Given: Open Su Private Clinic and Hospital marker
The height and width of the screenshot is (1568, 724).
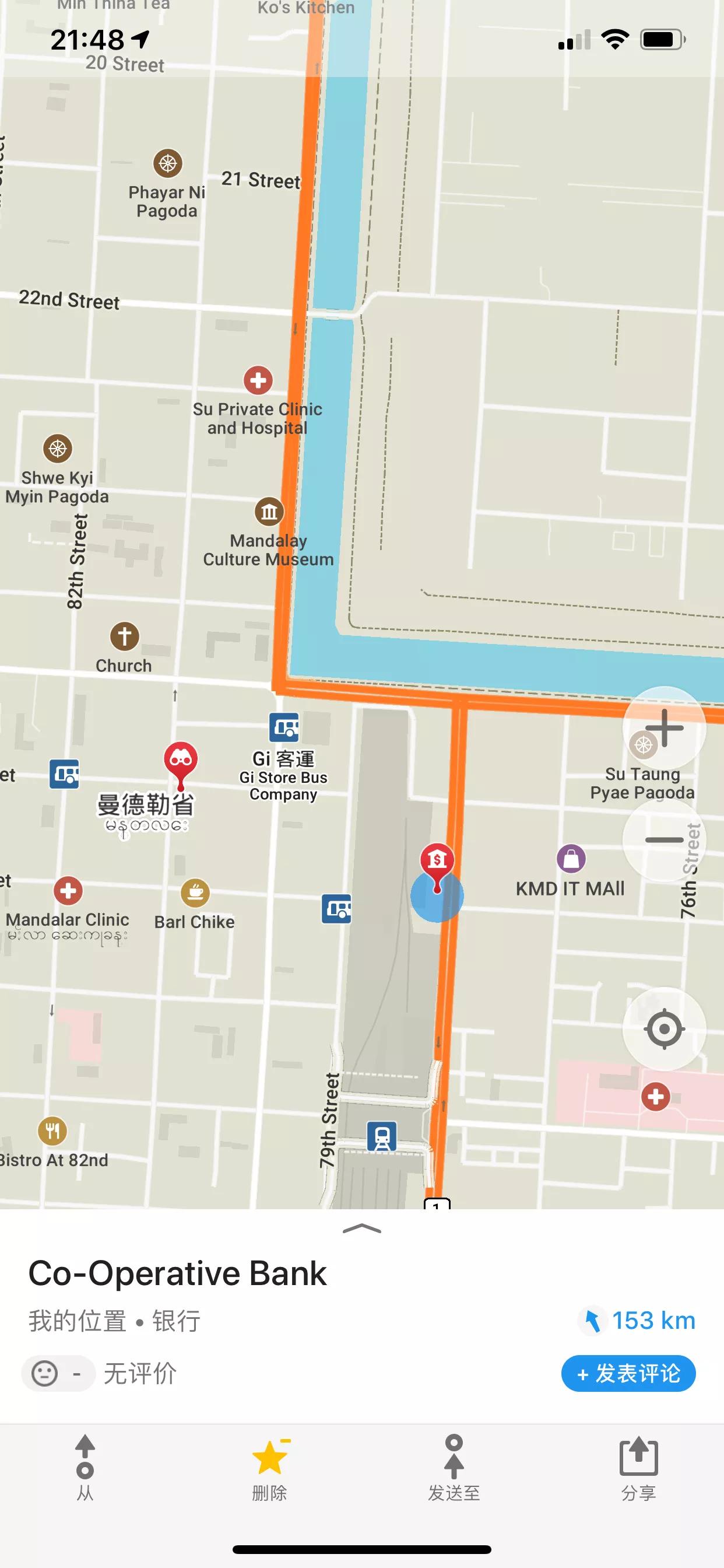Looking at the screenshot, I should [258, 380].
